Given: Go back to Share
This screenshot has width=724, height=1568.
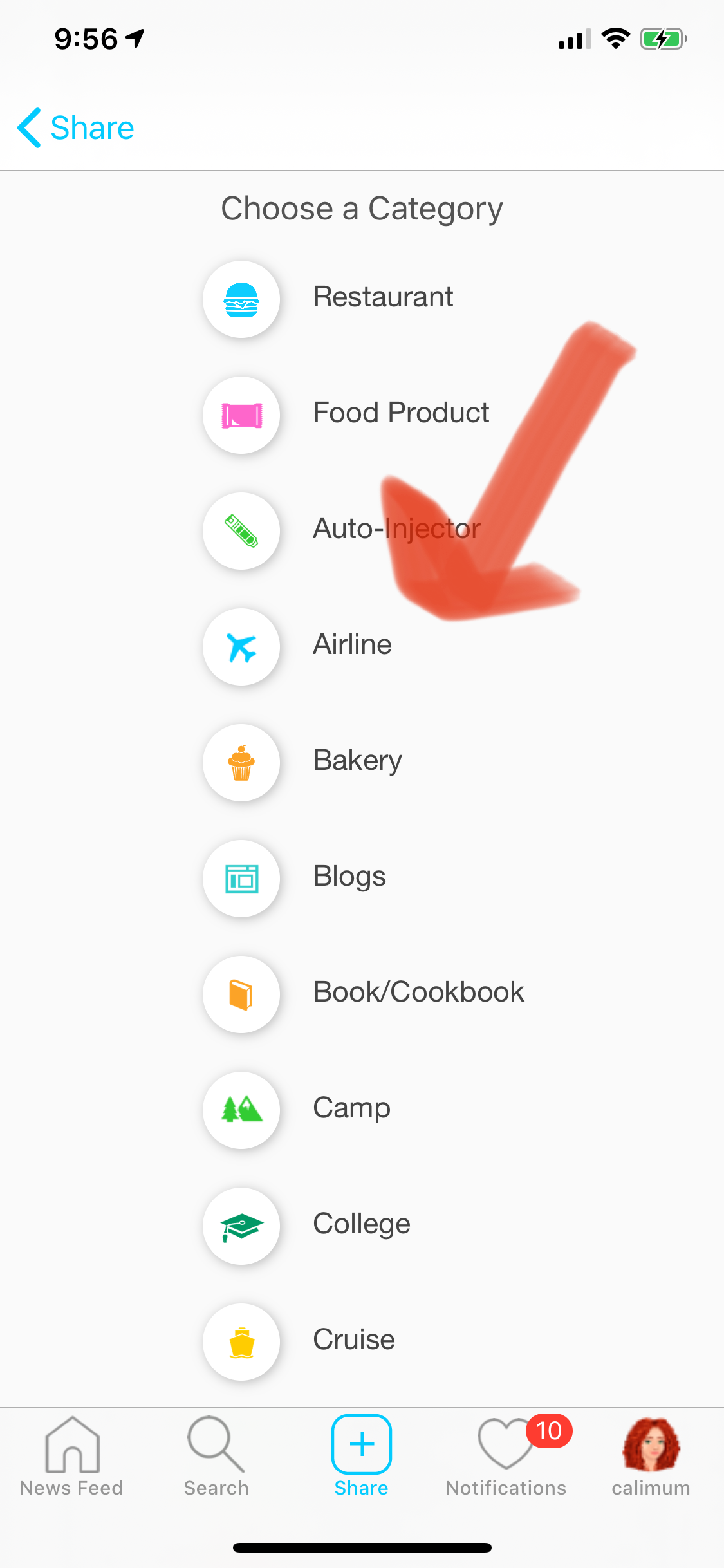Looking at the screenshot, I should coord(76,127).
